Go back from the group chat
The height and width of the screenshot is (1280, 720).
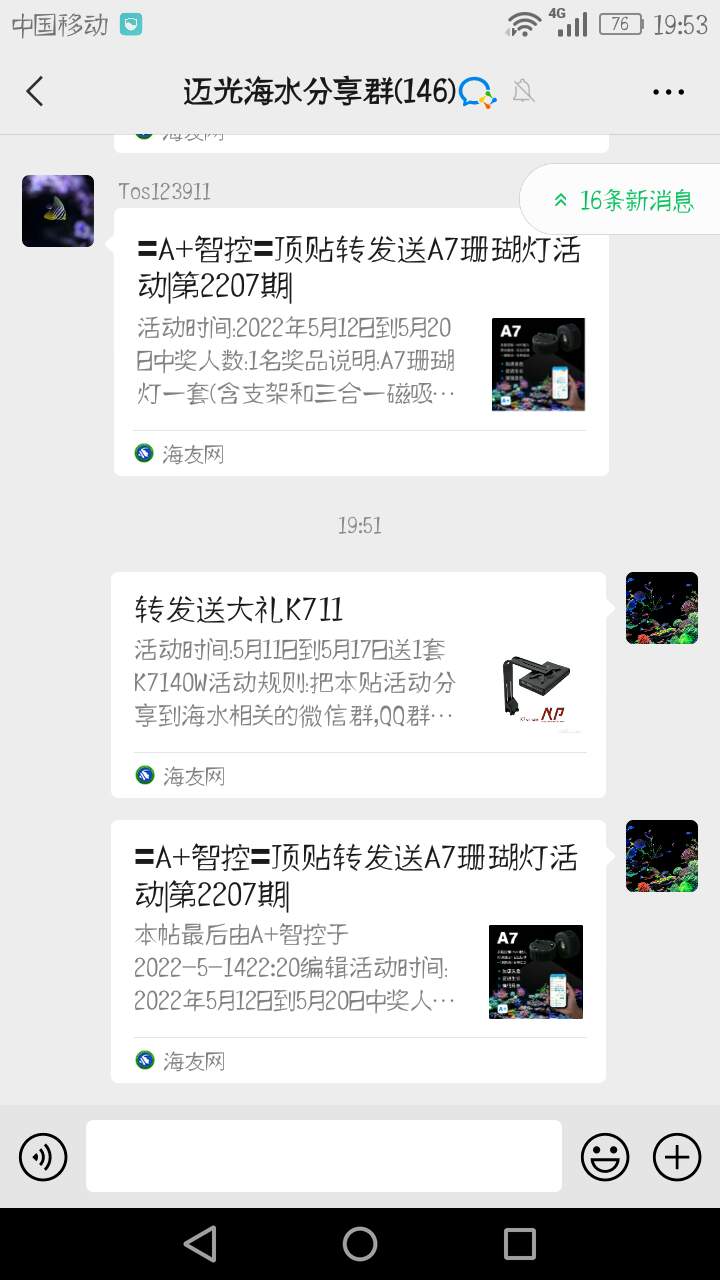35,92
